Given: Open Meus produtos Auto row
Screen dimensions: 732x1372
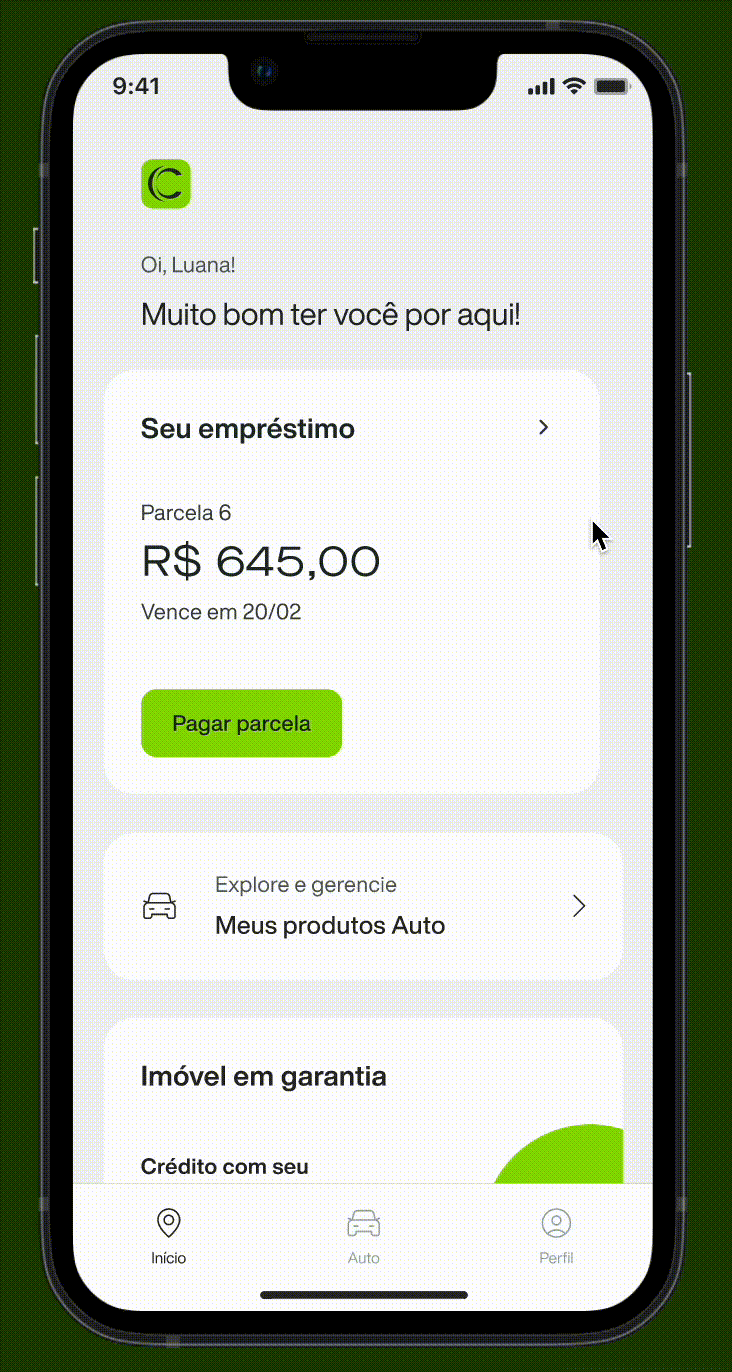Looking at the screenshot, I should pos(363,906).
